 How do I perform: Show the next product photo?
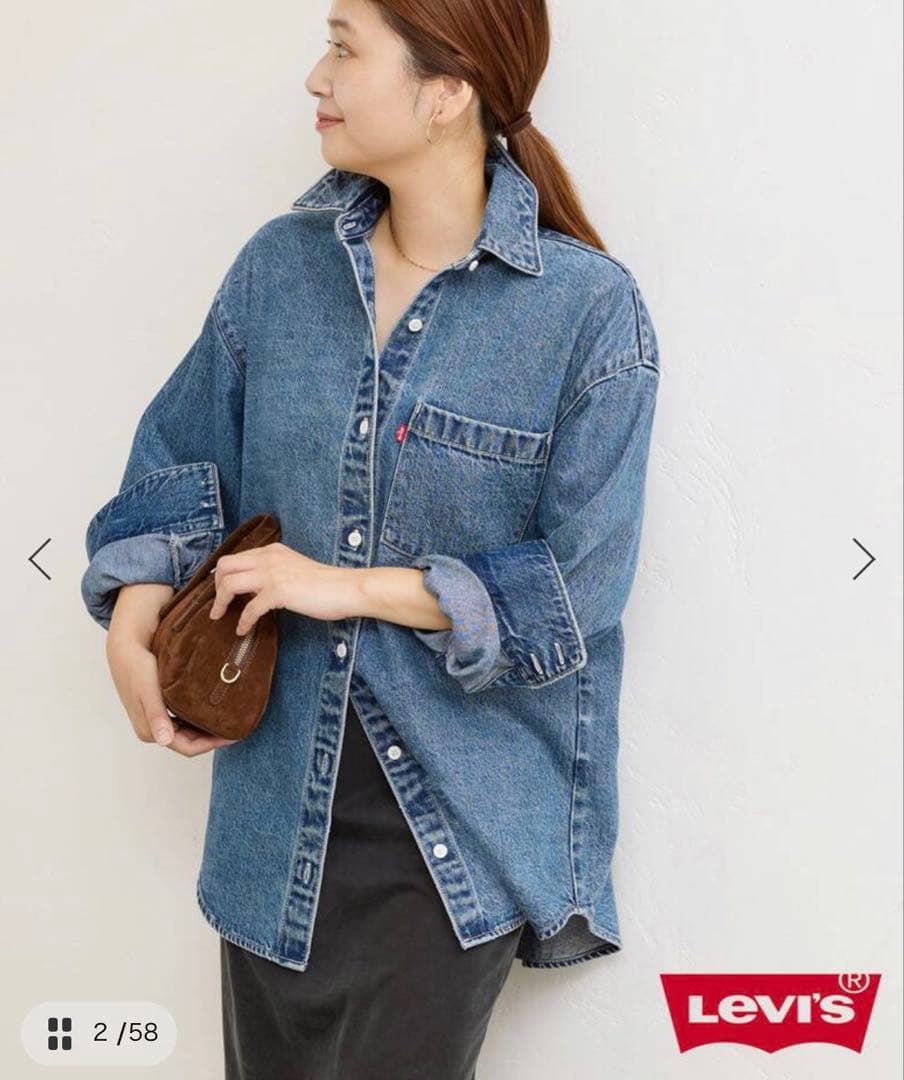point(863,559)
